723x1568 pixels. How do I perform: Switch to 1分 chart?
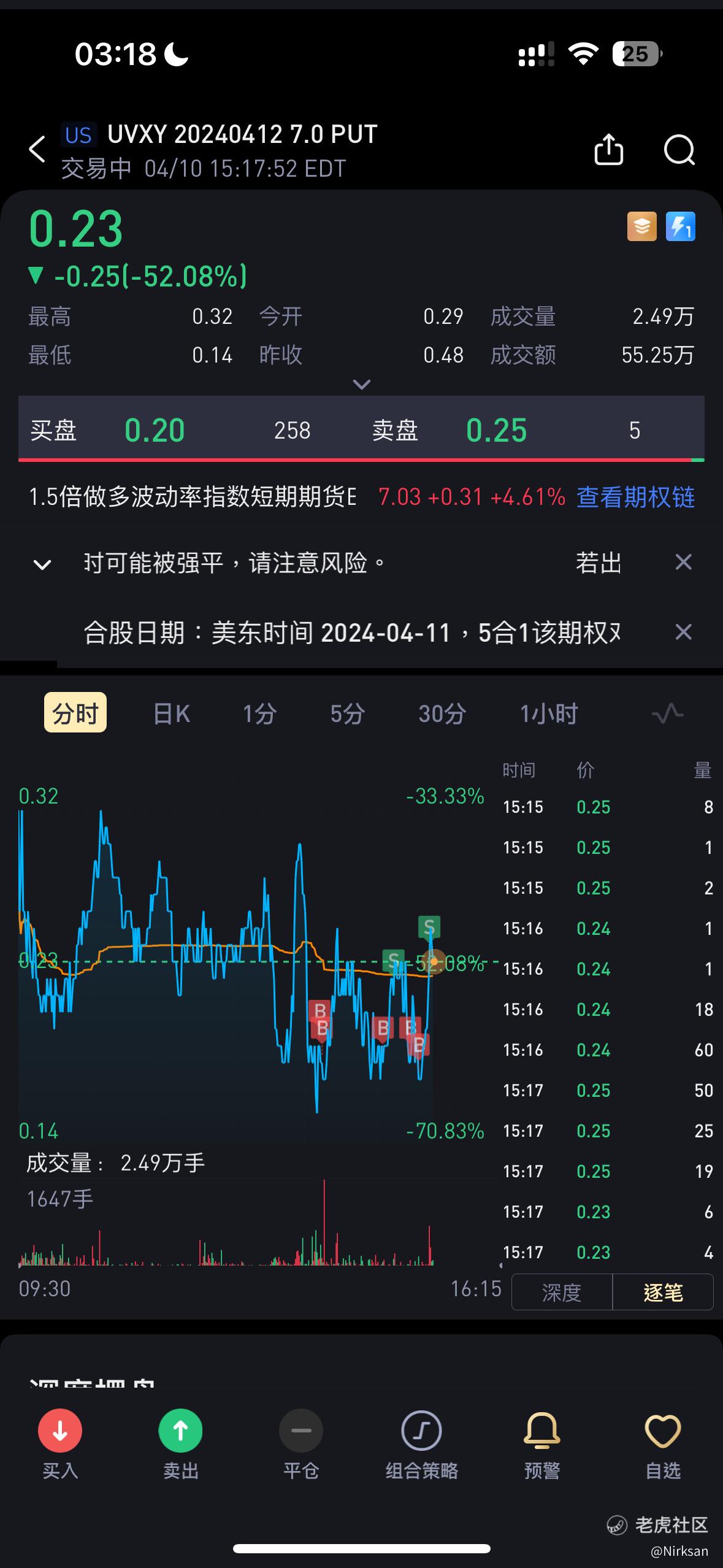click(x=259, y=713)
